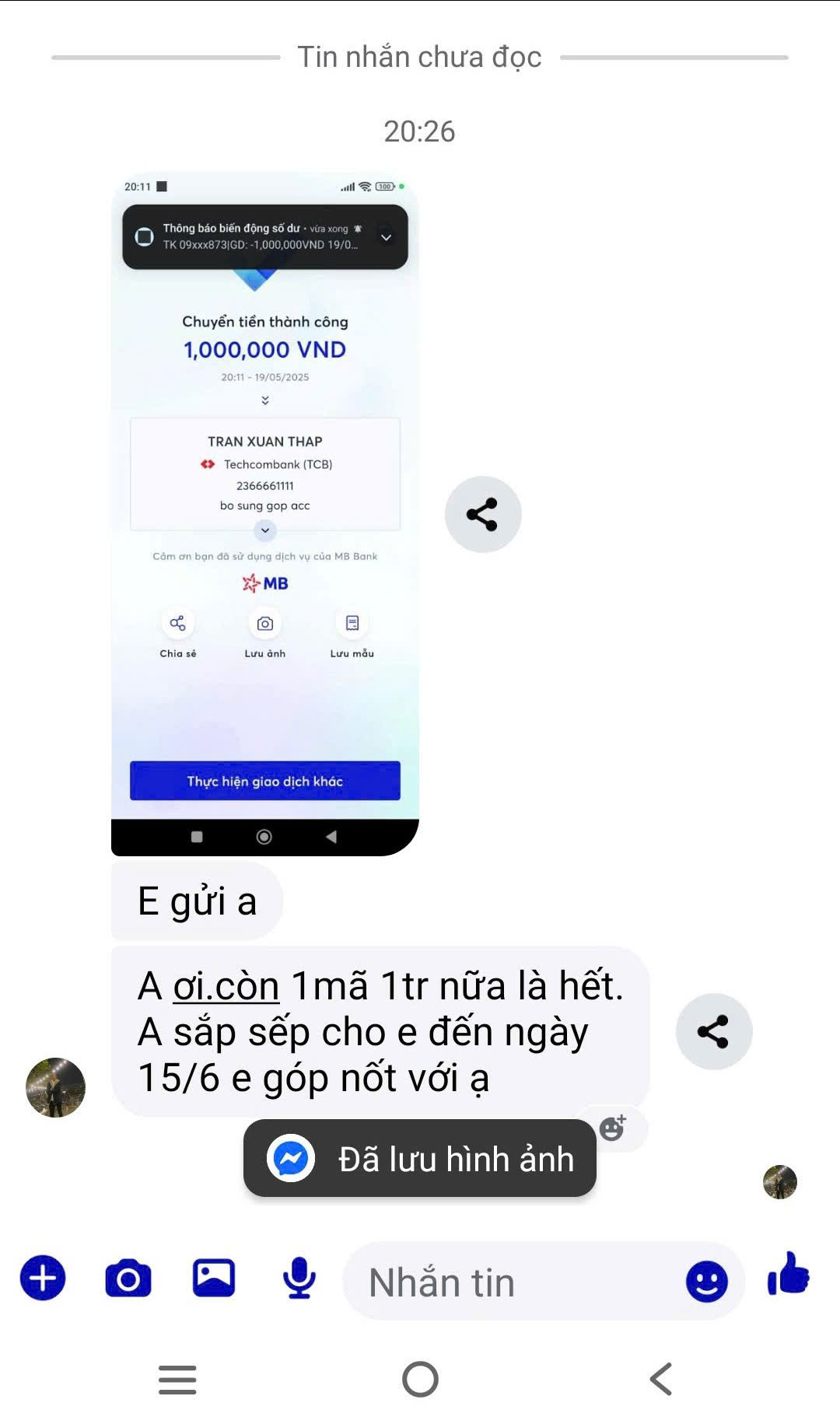Open the camera to take a photo
This screenshot has height=1424, width=840.
point(128,1278)
